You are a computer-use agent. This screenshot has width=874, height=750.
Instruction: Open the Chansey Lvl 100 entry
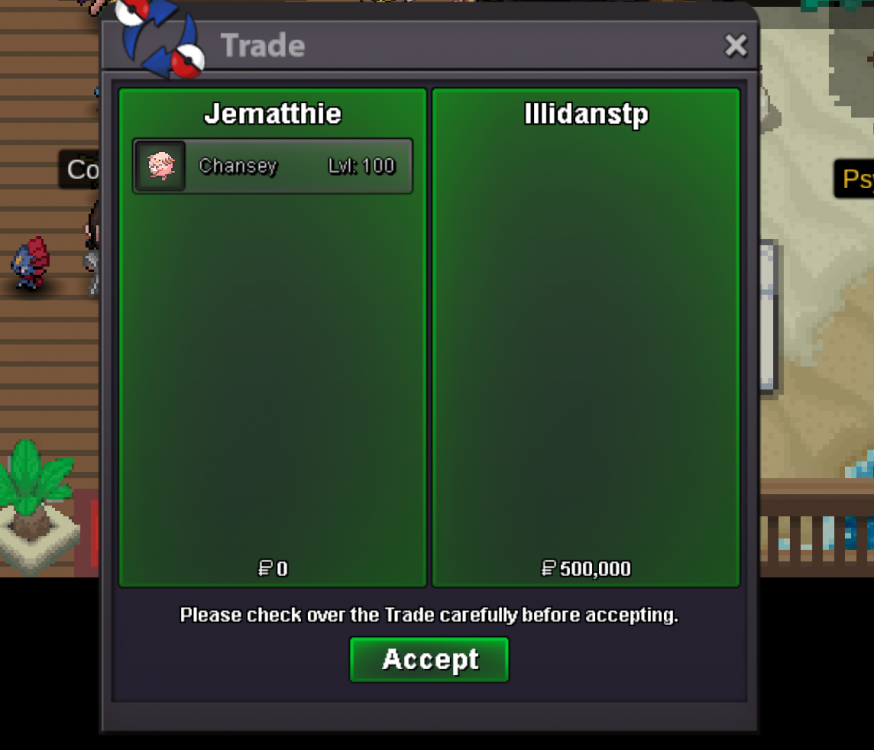pyautogui.click(x=273, y=166)
